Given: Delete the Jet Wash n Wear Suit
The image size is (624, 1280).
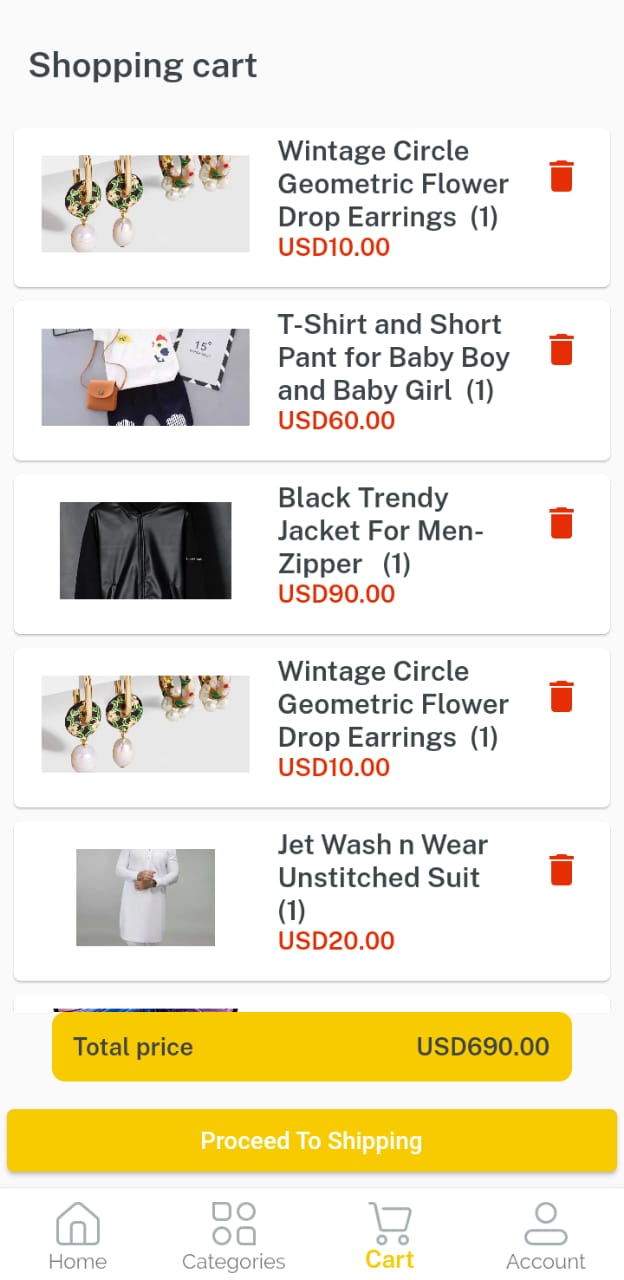Looking at the screenshot, I should click(x=562, y=869).
